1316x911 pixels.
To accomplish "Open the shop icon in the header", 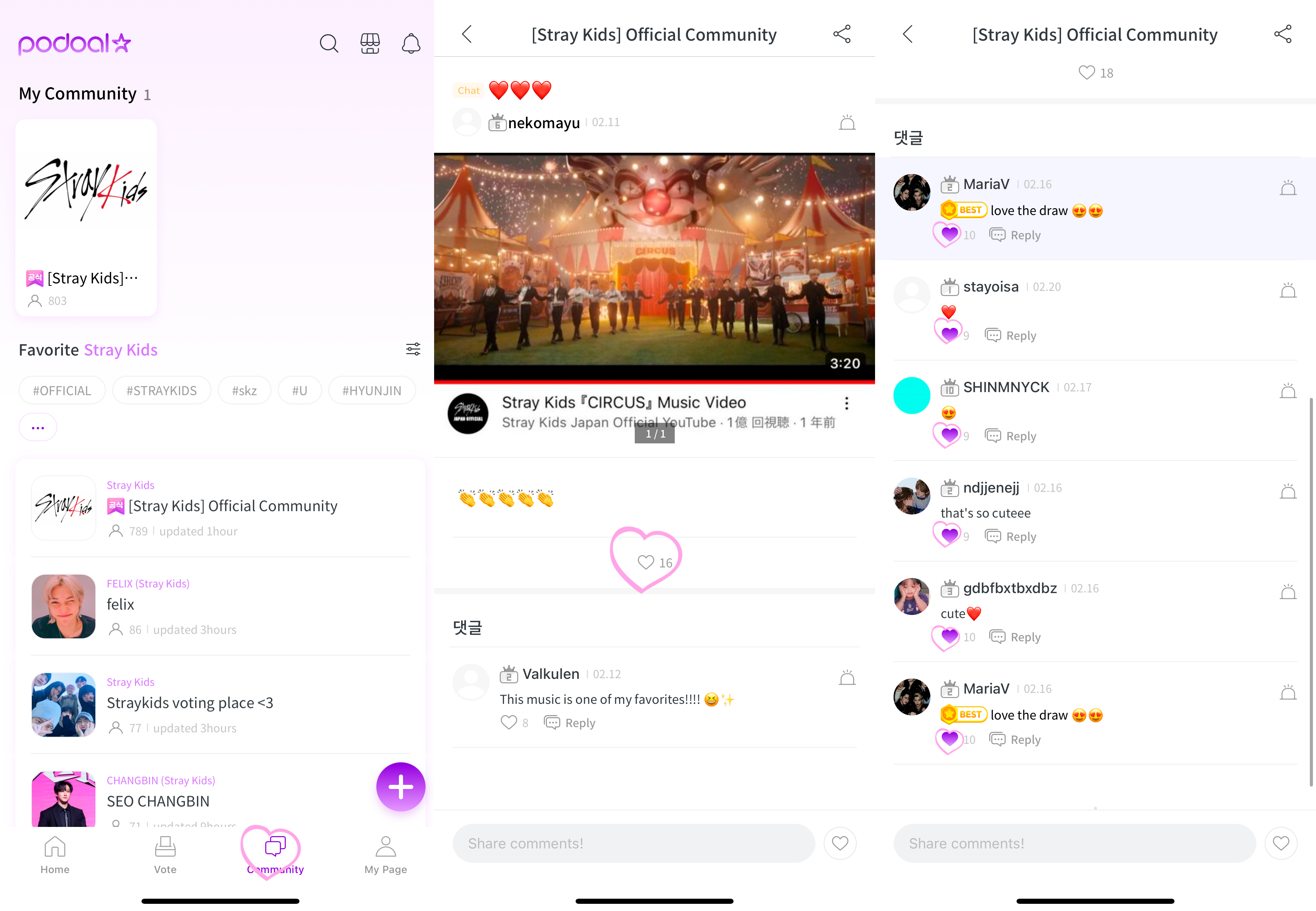I will click(x=370, y=43).
